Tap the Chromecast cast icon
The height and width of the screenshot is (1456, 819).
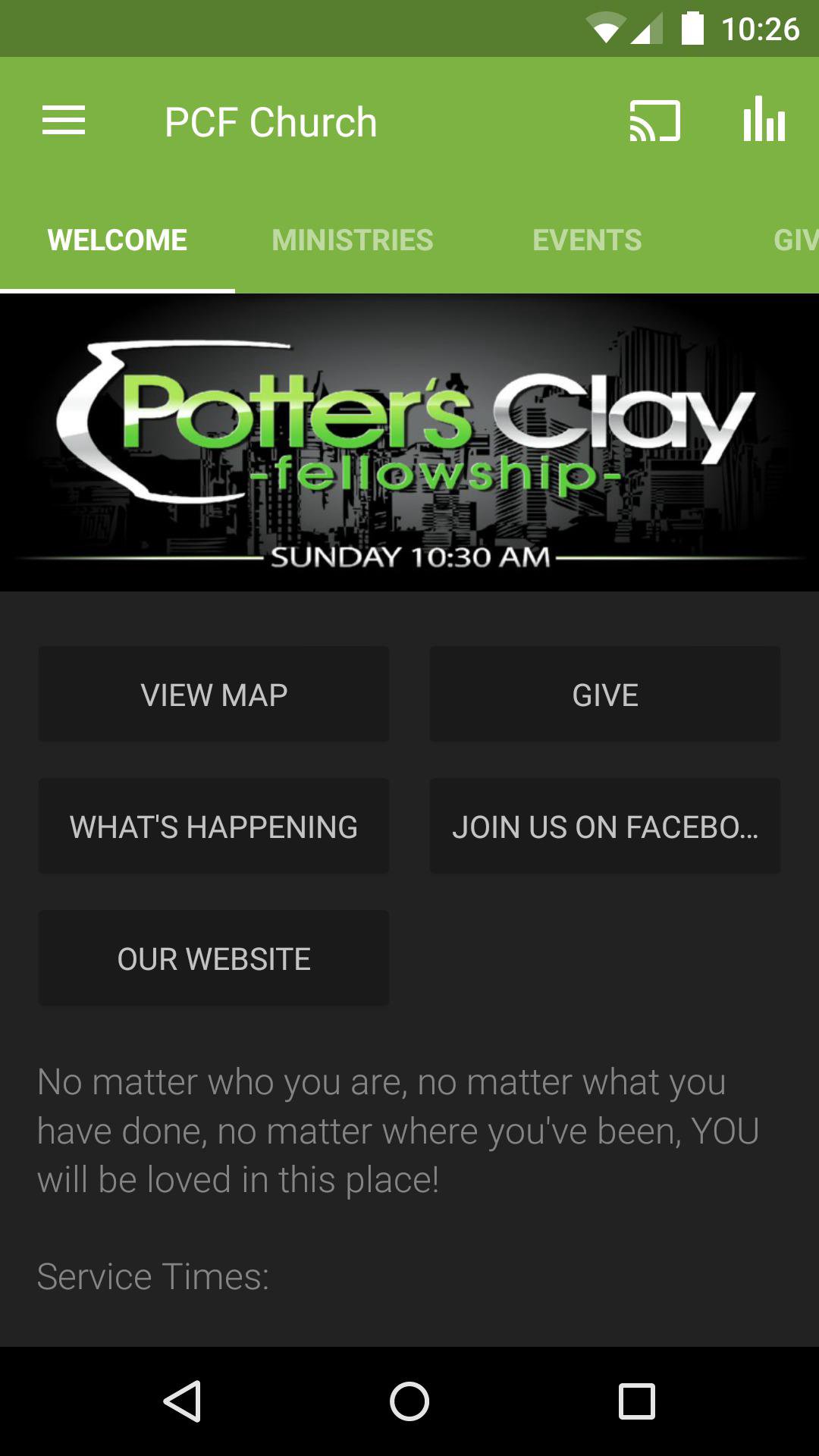pos(654,120)
